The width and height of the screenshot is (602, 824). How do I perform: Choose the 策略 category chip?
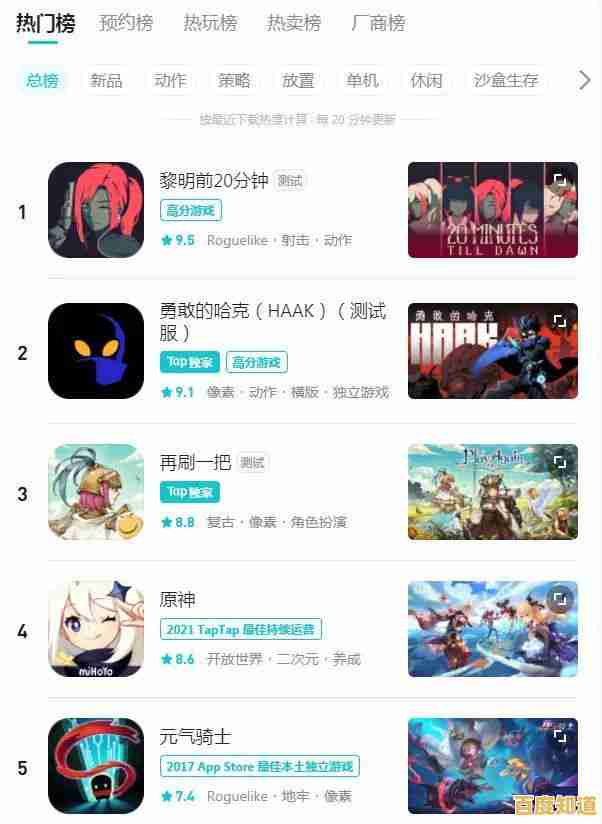point(234,81)
